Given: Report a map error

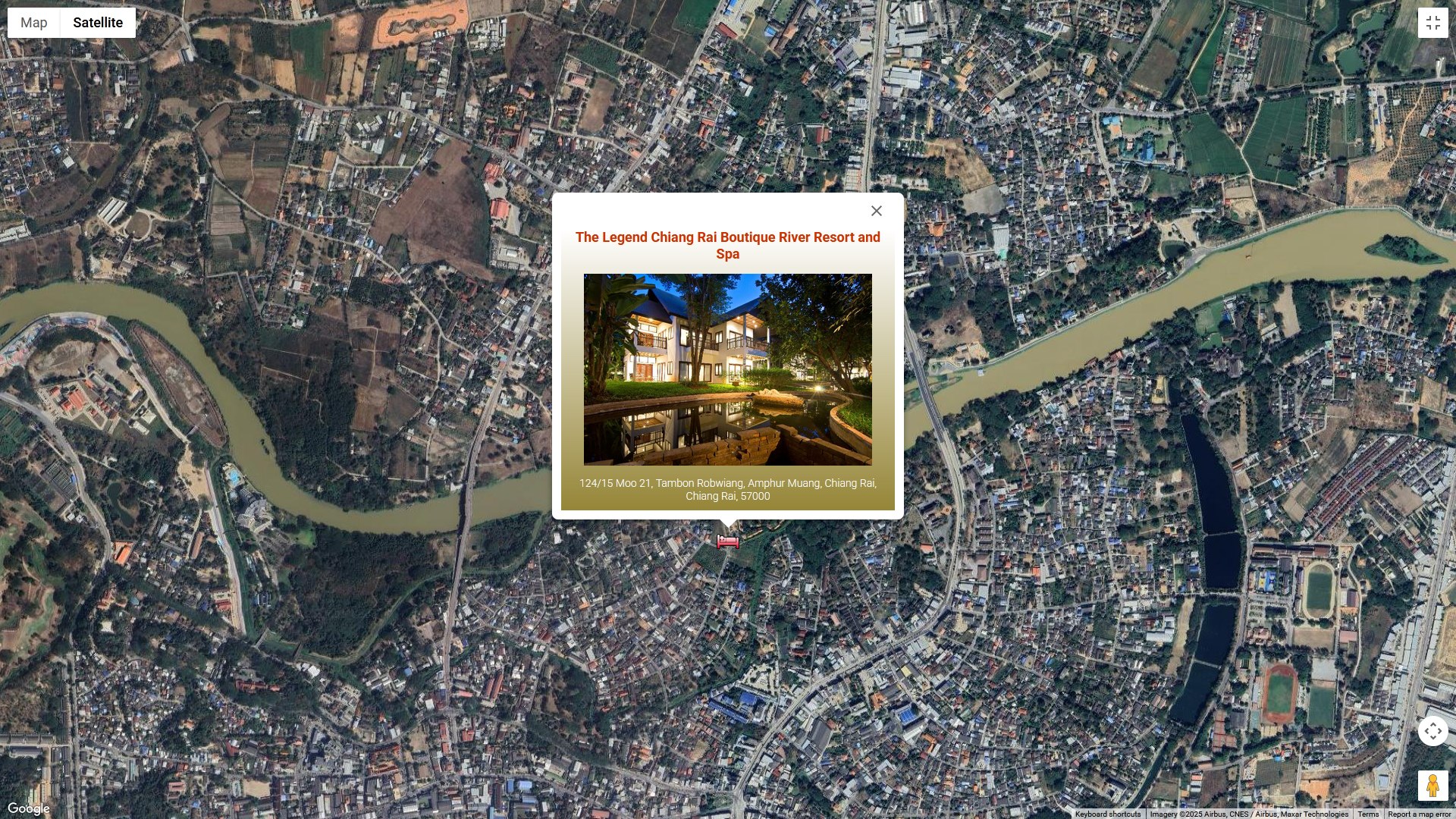Looking at the screenshot, I should 1419,814.
